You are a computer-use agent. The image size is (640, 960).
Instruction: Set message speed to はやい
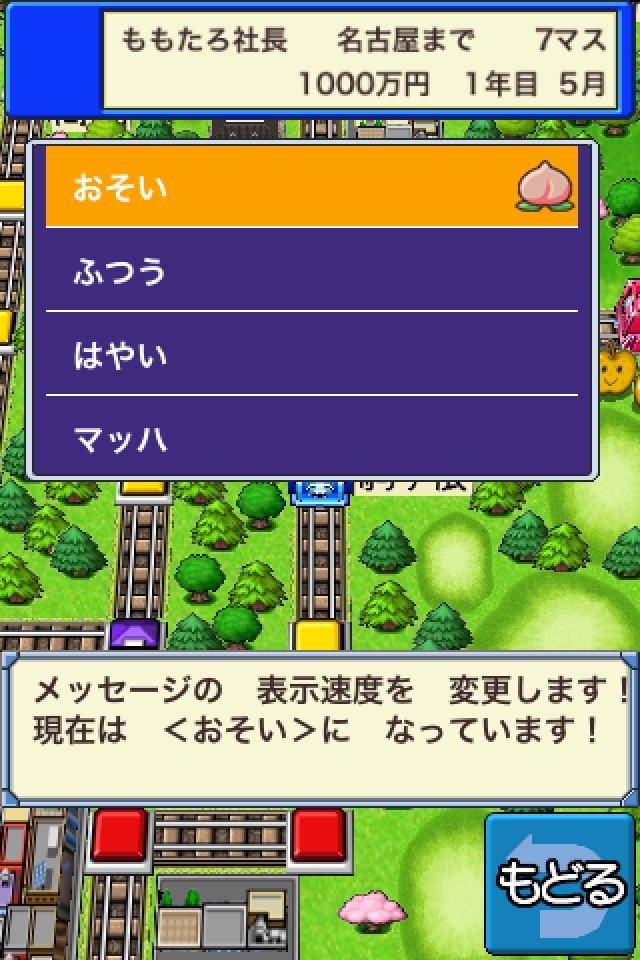312,355
